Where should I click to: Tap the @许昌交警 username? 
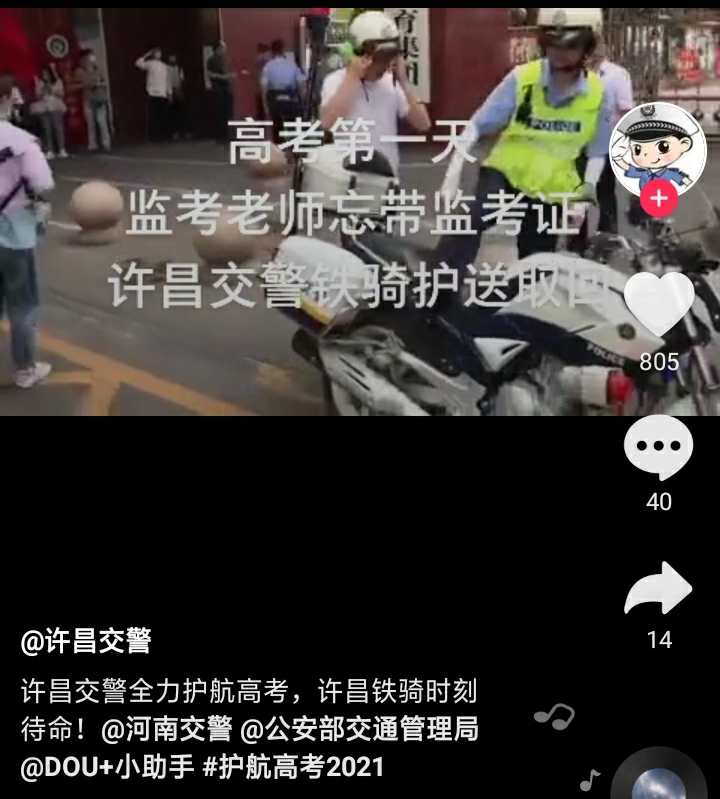click(x=86, y=642)
